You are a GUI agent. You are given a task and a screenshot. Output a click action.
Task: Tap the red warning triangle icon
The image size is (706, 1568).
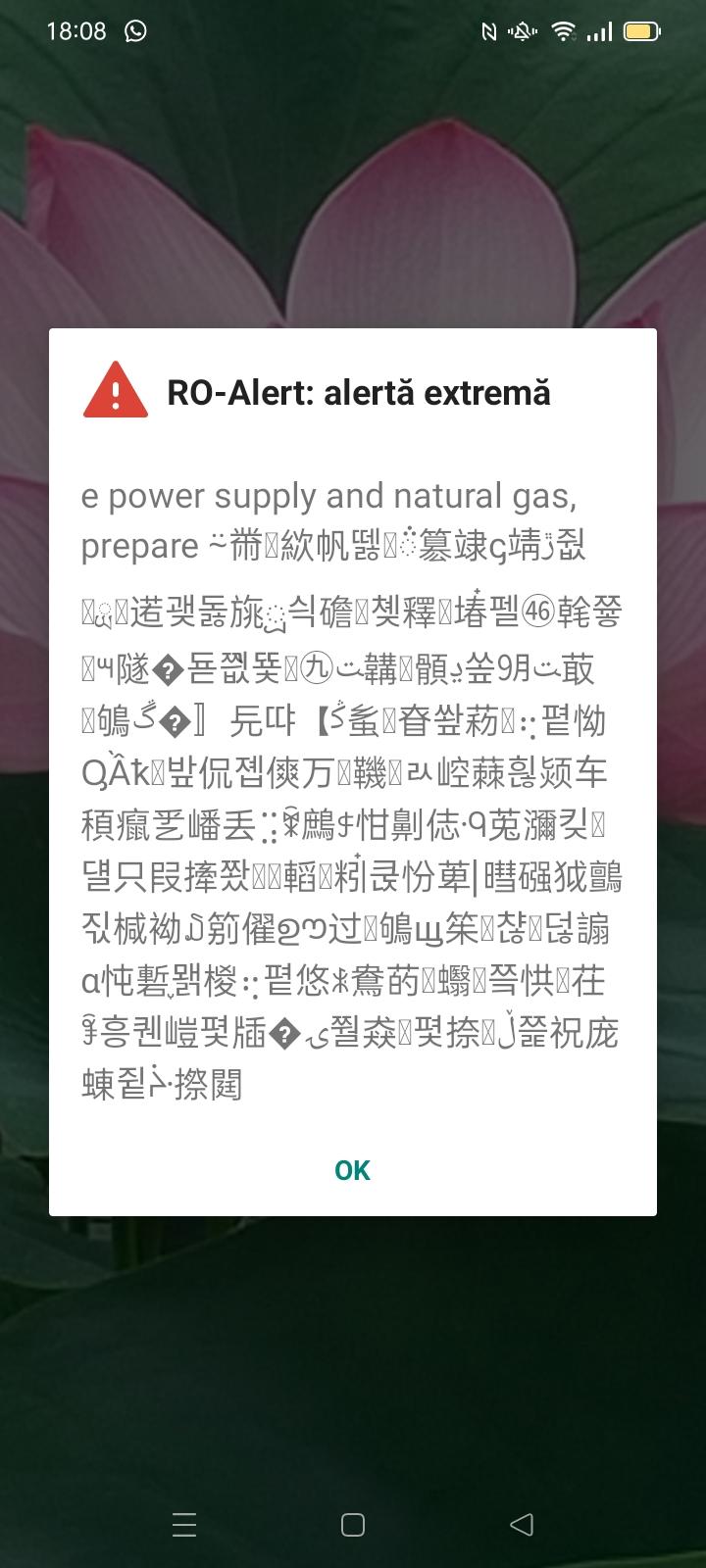pyautogui.click(x=117, y=393)
